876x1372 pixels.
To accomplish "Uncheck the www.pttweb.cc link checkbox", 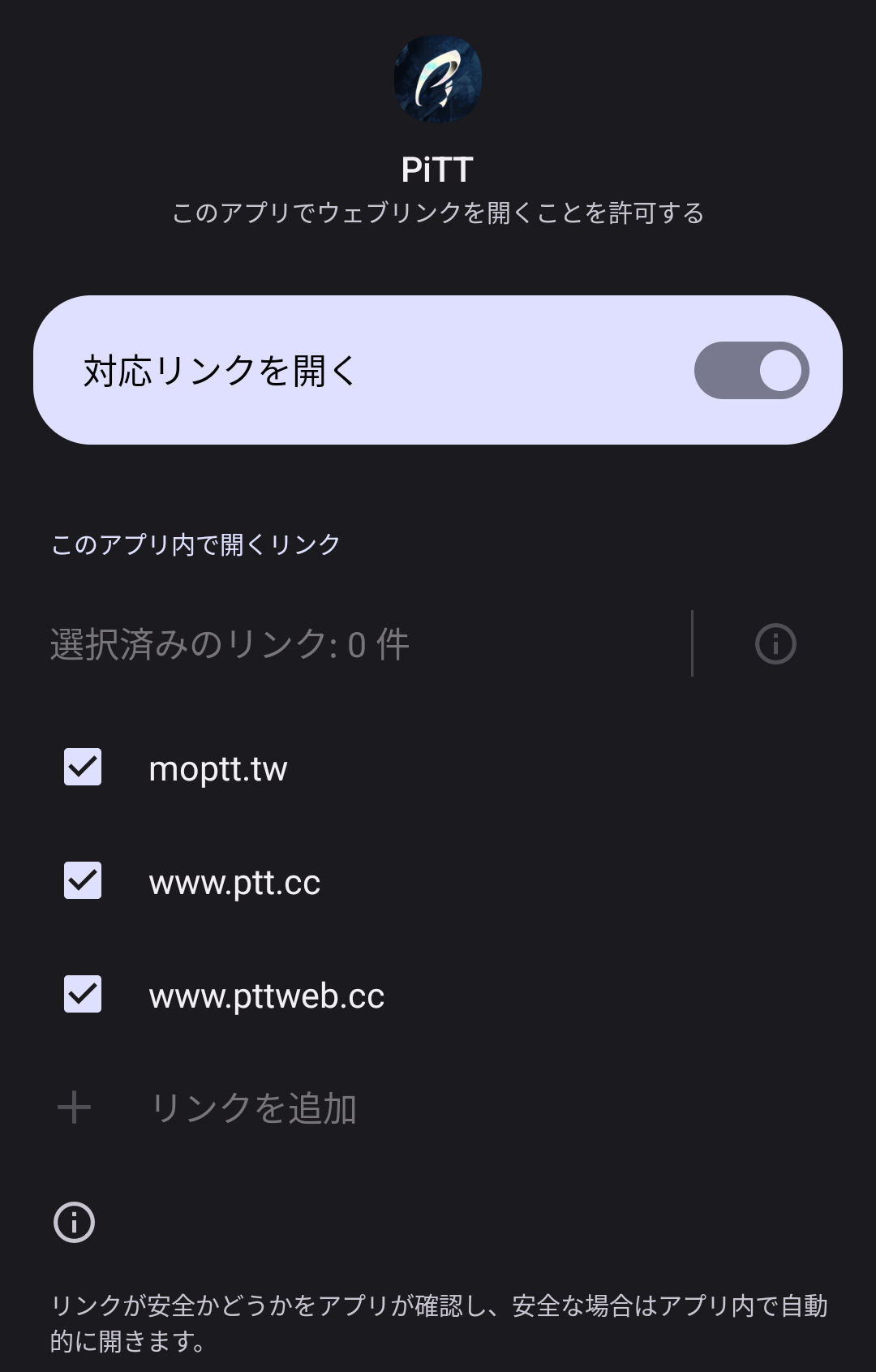I will [83, 995].
